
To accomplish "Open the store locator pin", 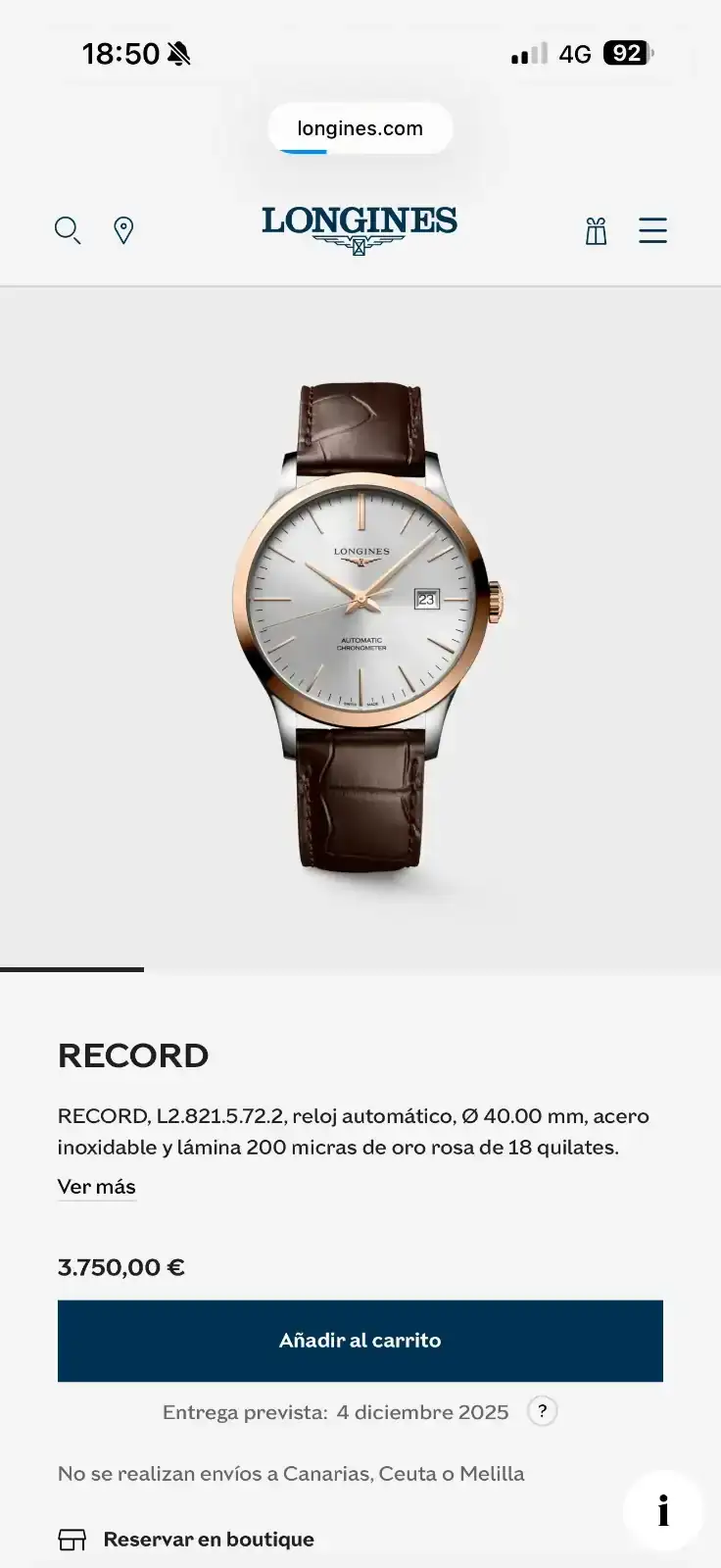I will (123, 230).
